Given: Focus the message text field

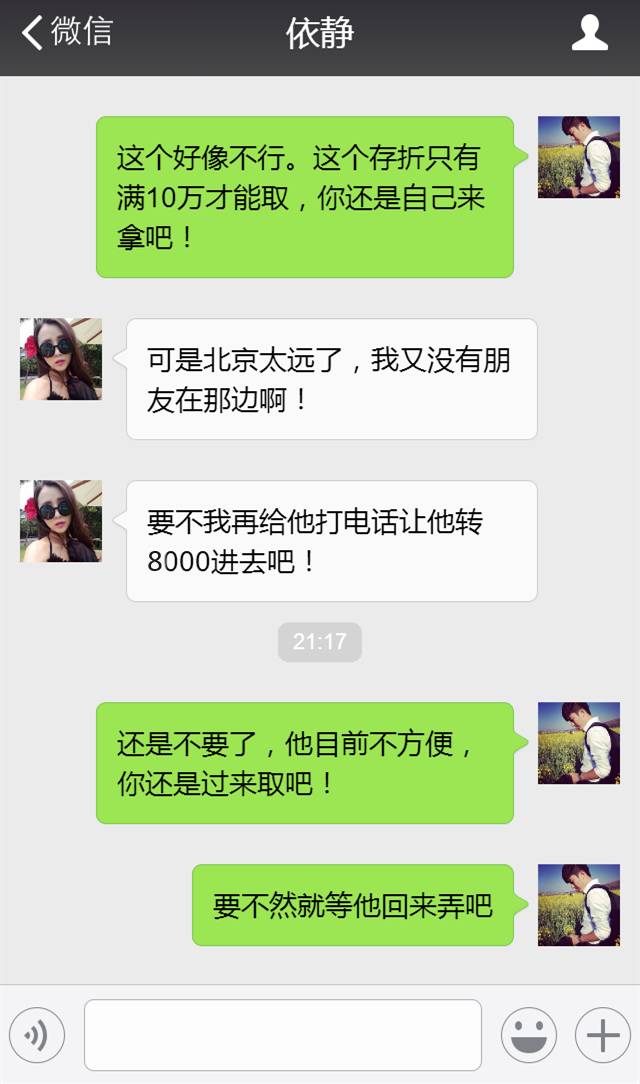Looking at the screenshot, I should click(x=283, y=1035).
